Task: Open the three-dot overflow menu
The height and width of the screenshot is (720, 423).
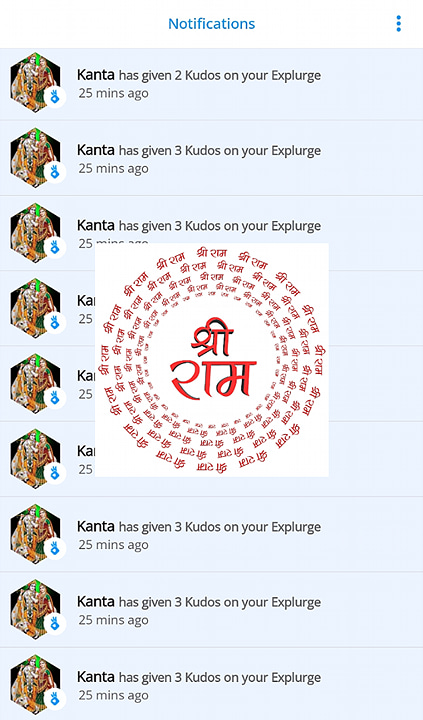Action: click(x=398, y=23)
